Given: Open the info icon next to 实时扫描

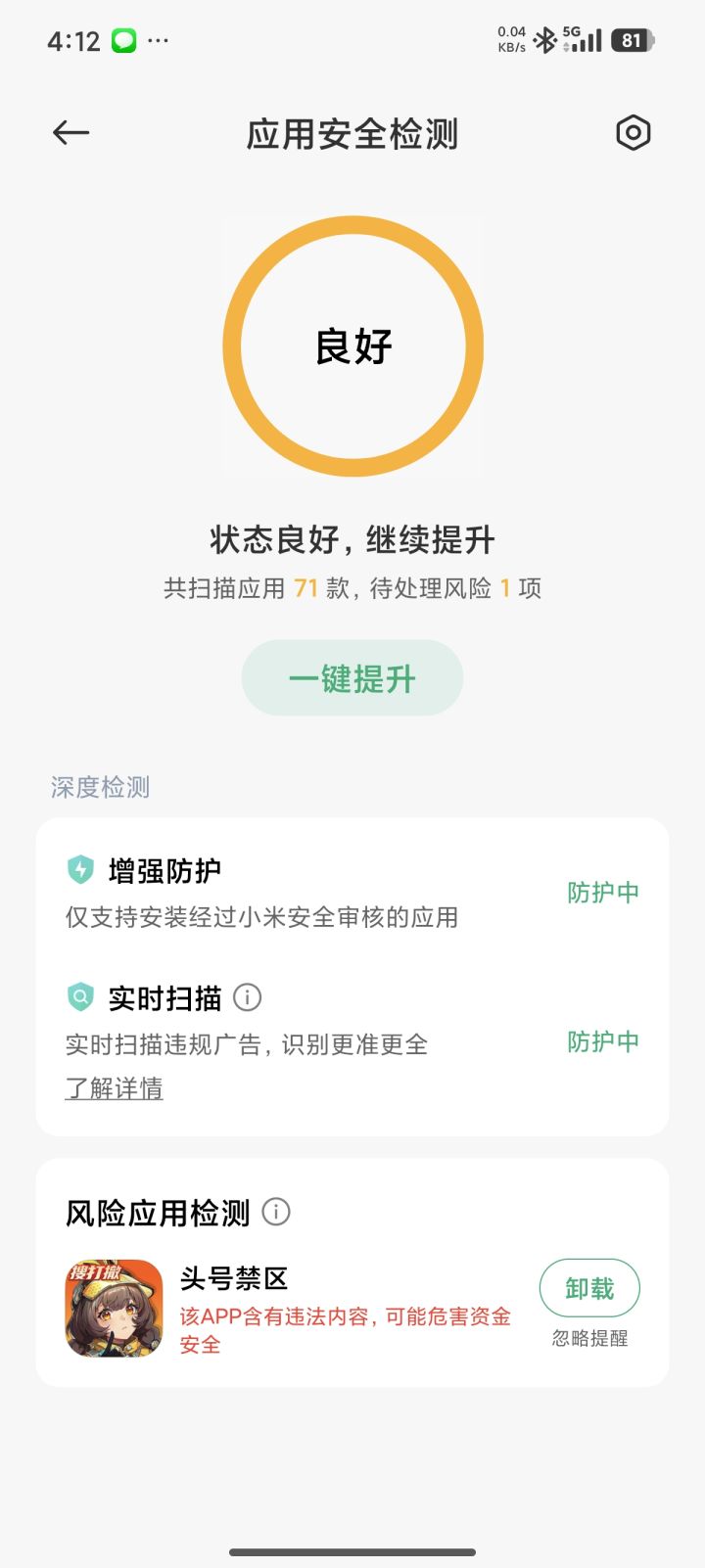Looking at the screenshot, I should pos(248,996).
